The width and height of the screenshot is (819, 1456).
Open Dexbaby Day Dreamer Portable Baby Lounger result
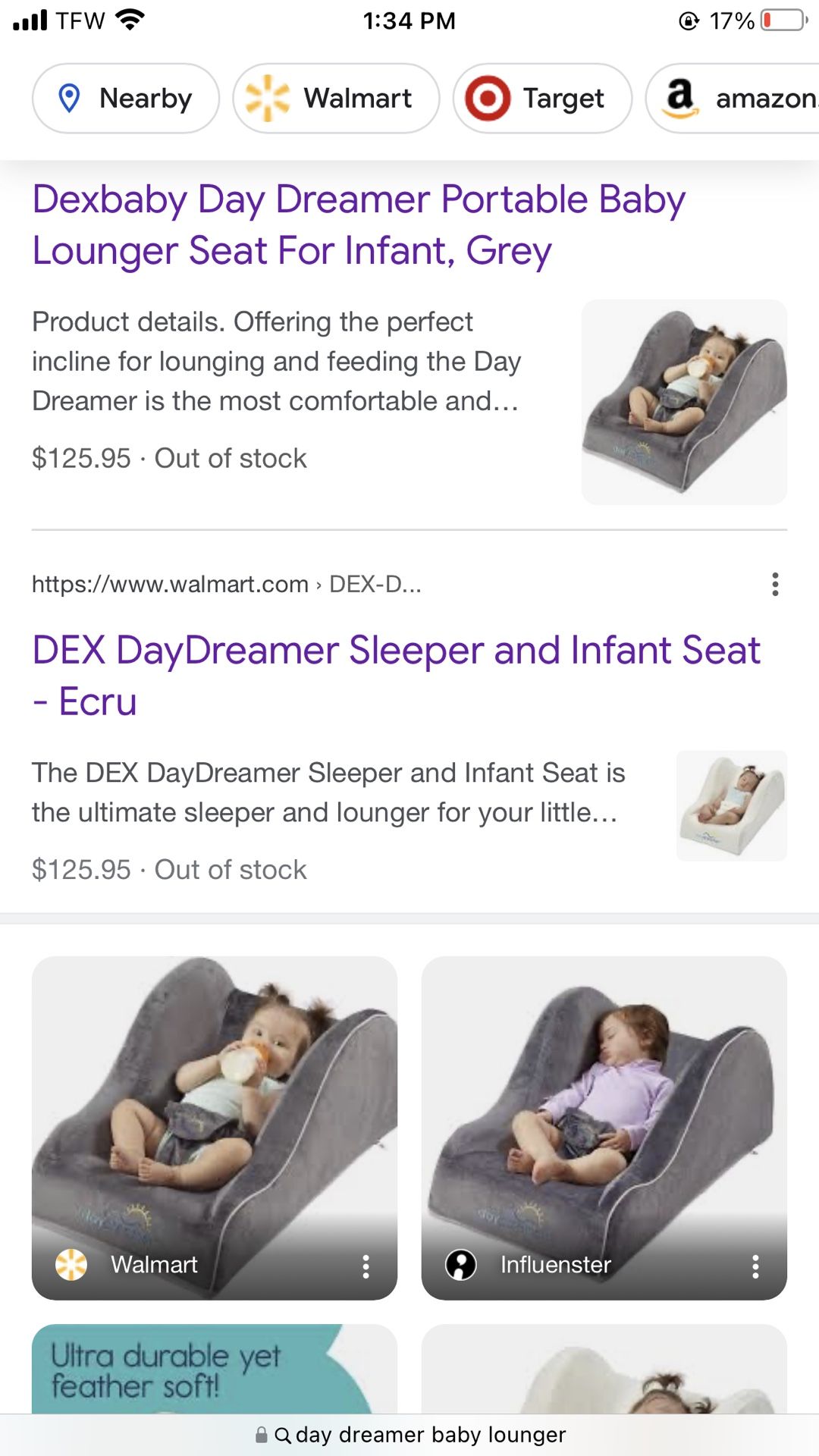359,224
